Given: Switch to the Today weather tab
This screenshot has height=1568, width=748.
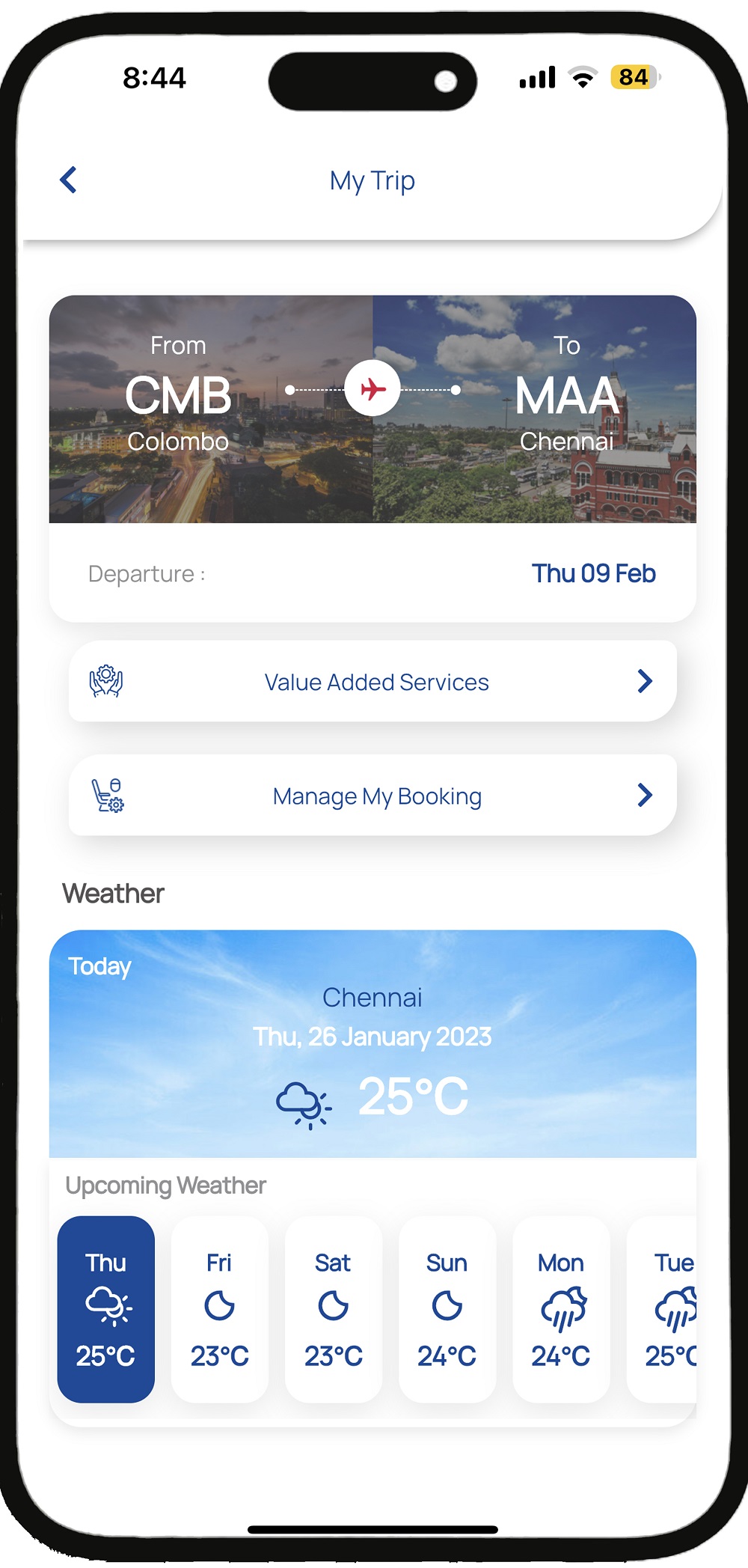Looking at the screenshot, I should tap(99, 966).
